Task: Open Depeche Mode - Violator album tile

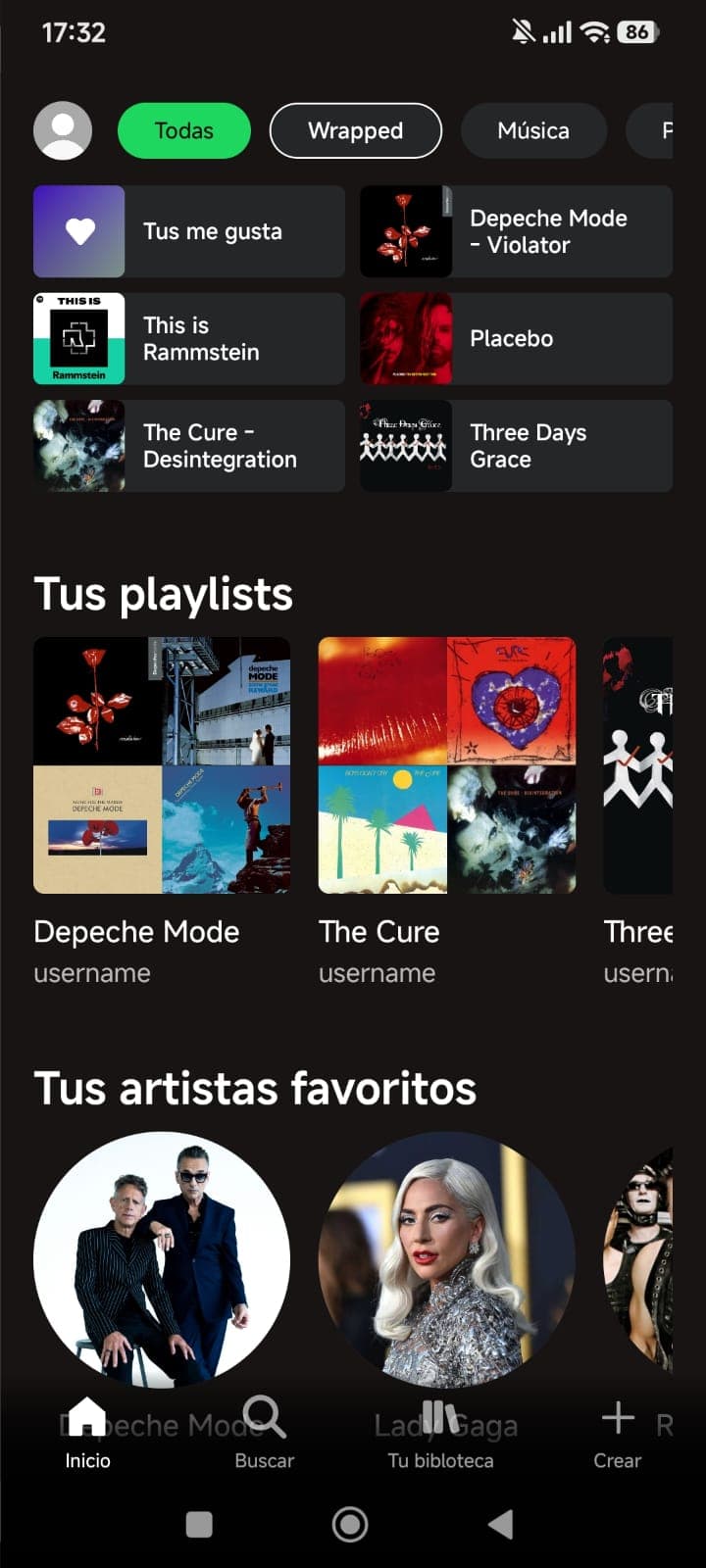Action: point(514,231)
